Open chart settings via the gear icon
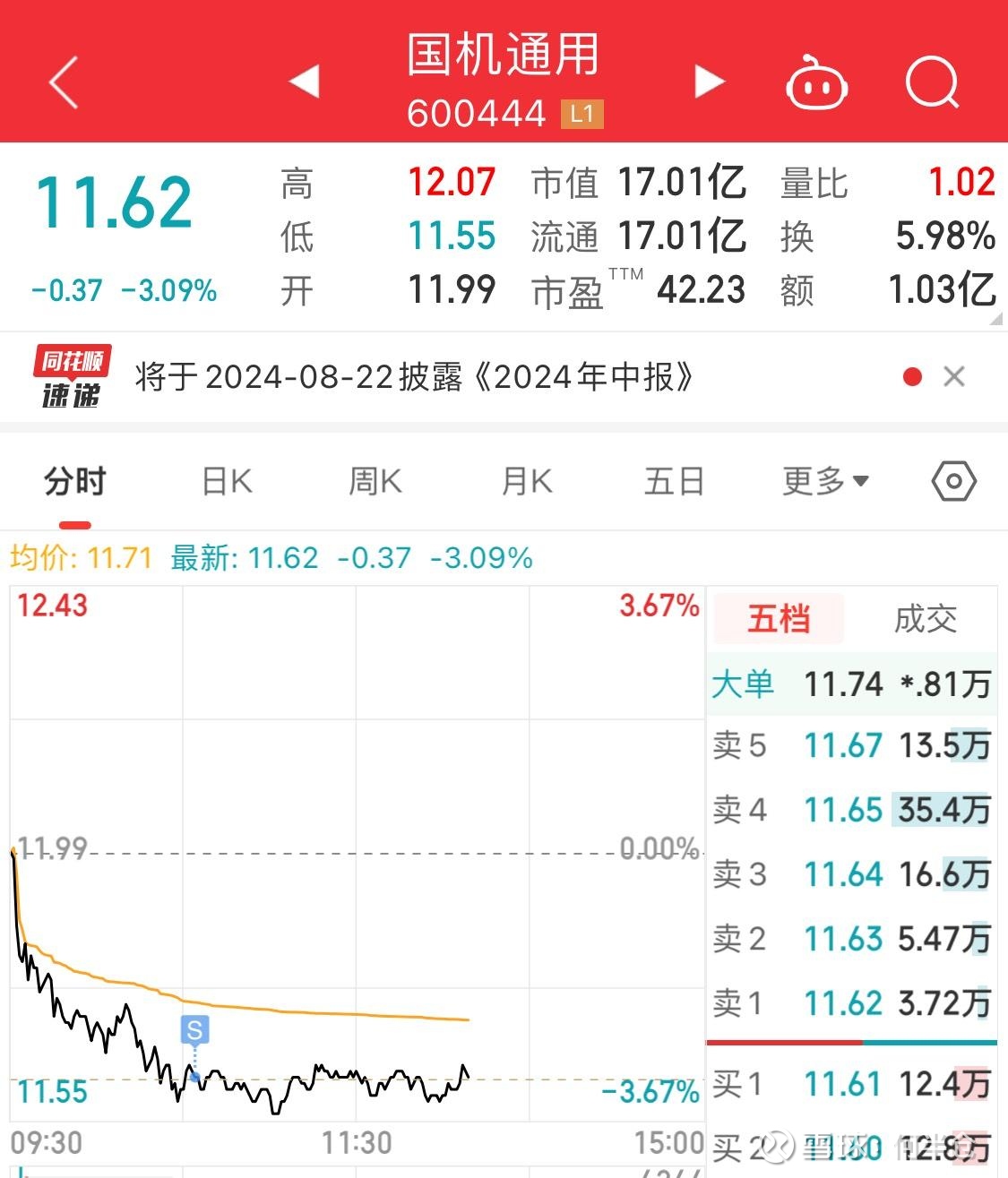This screenshot has height=1178, width=1008. [x=953, y=481]
